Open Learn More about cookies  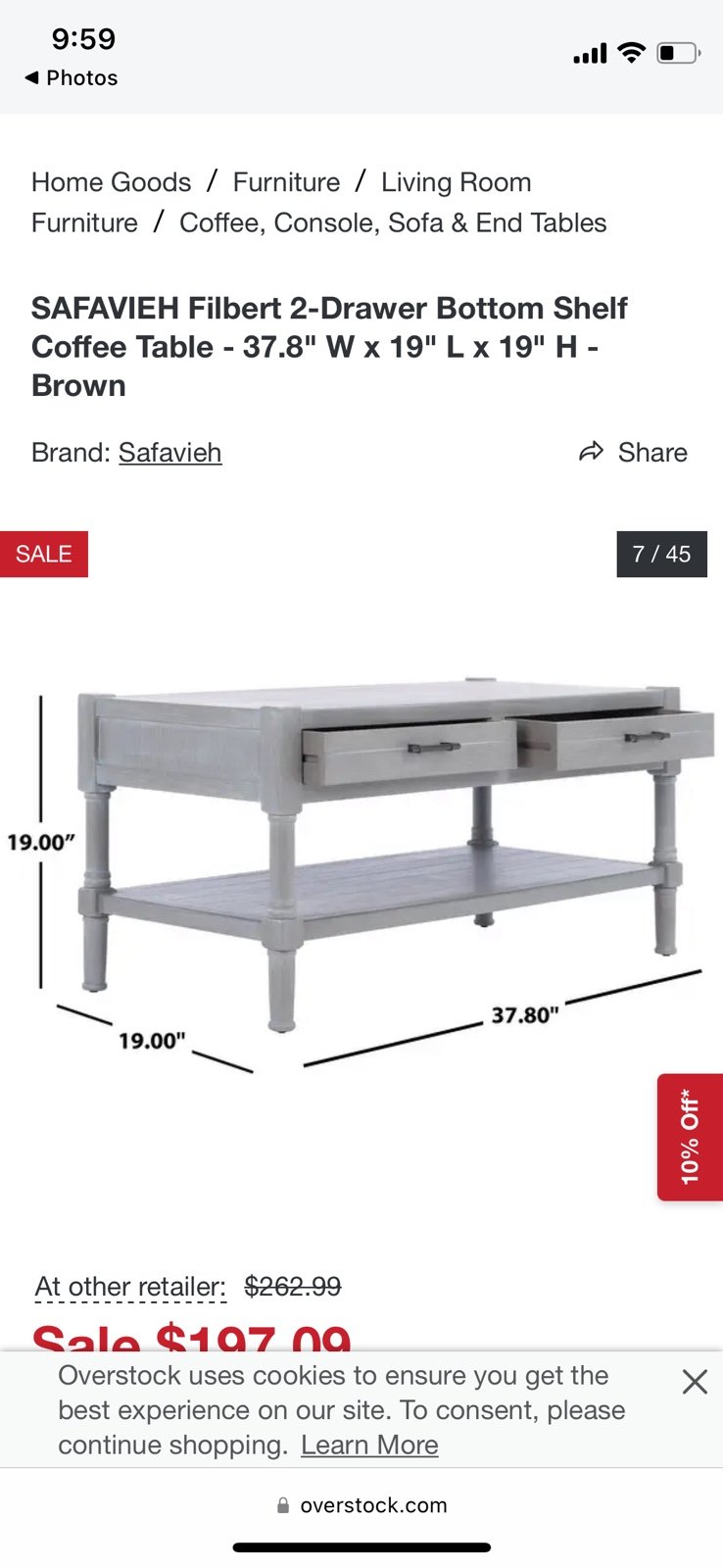pyautogui.click(x=369, y=1445)
